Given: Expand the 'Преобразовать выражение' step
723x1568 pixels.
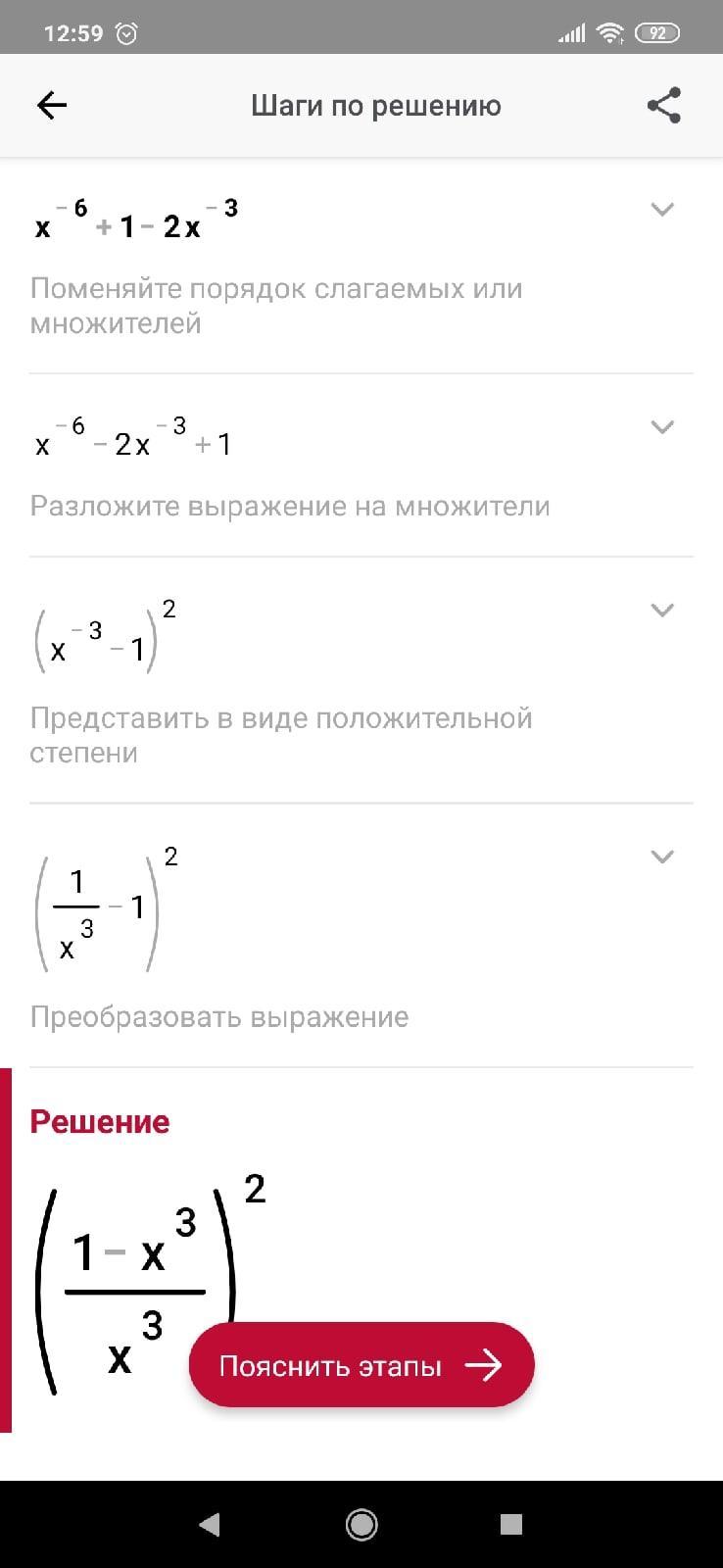Looking at the screenshot, I should coord(662,857).
